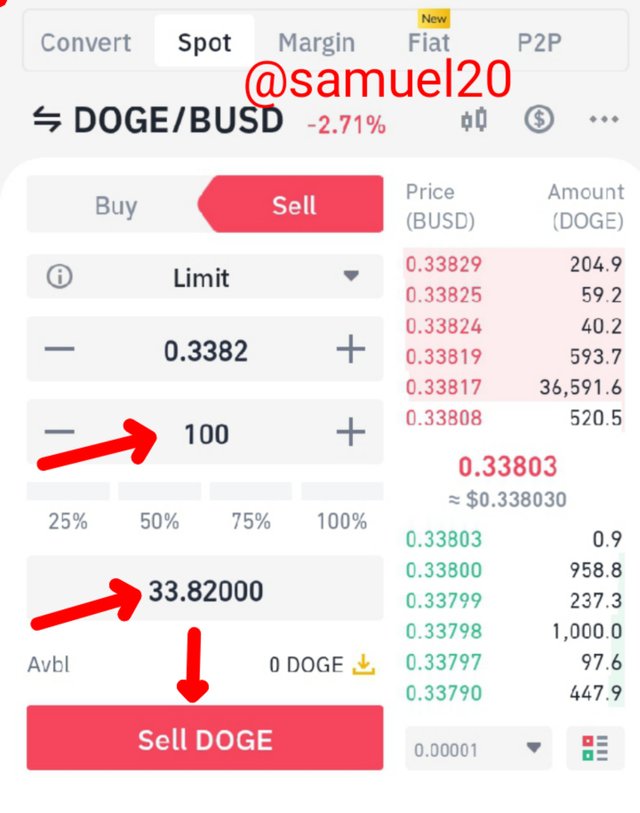The width and height of the screenshot is (640, 813).
Task: Open the 0.00001 price precision dropdown
Action: [x=478, y=748]
